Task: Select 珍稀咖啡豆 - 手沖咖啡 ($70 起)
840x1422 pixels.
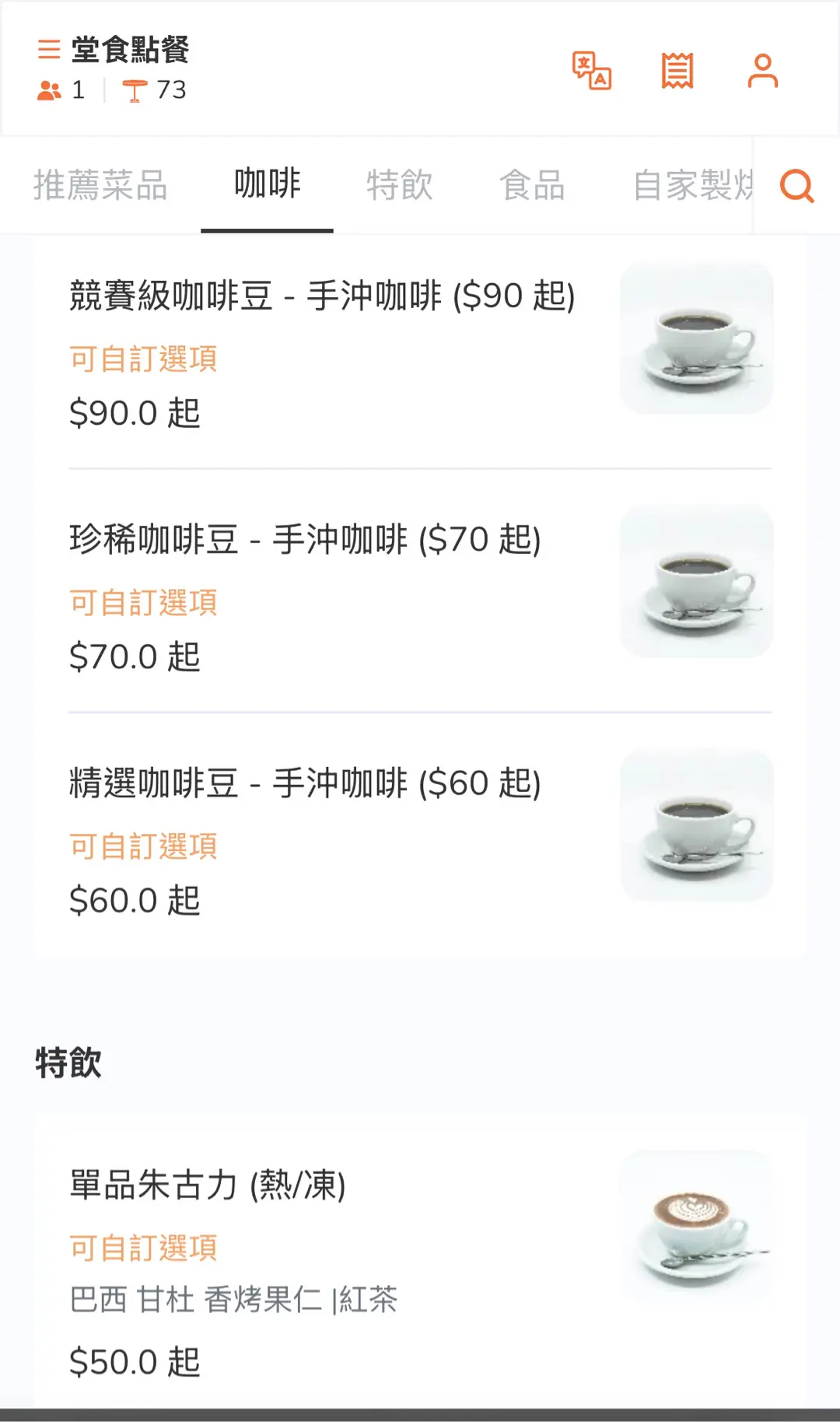Action: pyautogui.click(x=305, y=541)
